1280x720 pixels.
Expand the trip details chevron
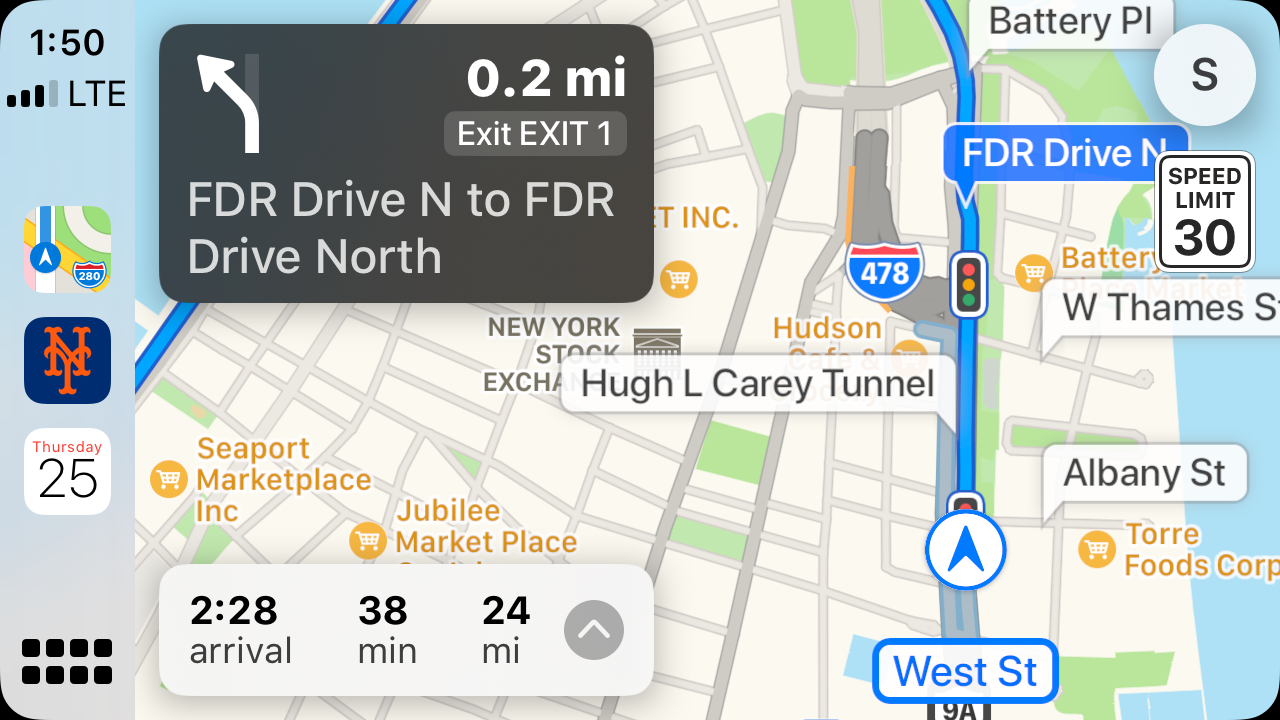tap(594, 630)
